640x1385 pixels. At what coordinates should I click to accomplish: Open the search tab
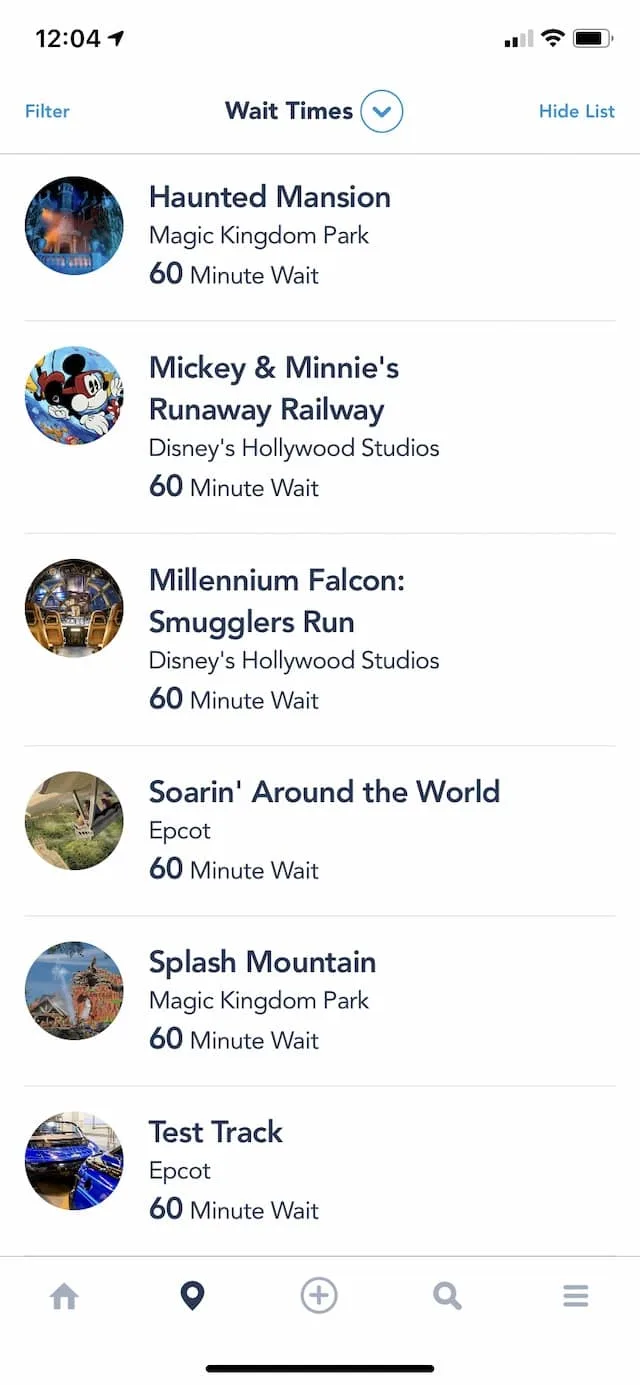(x=447, y=1297)
